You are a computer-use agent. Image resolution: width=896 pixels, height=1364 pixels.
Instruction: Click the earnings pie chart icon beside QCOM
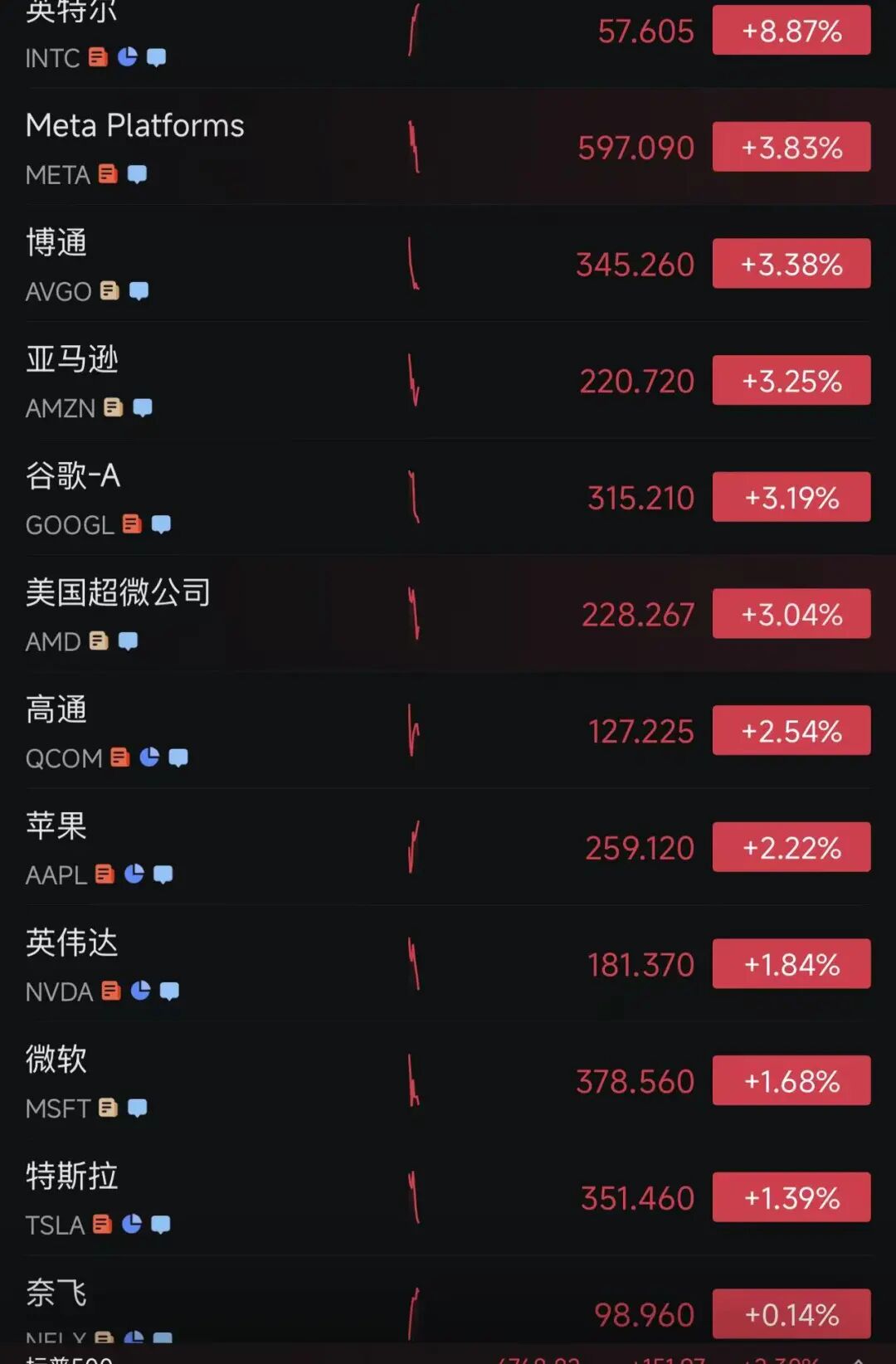pyautogui.click(x=148, y=757)
